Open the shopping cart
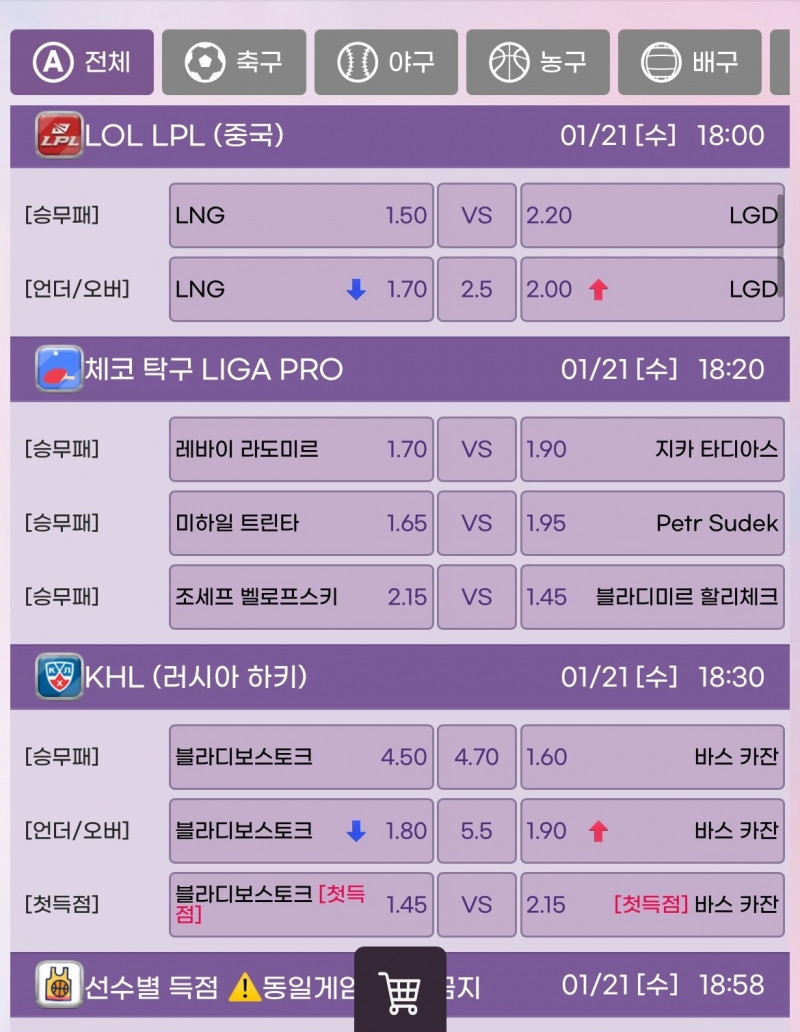Screen dimensions: 800x1032 tap(400, 991)
